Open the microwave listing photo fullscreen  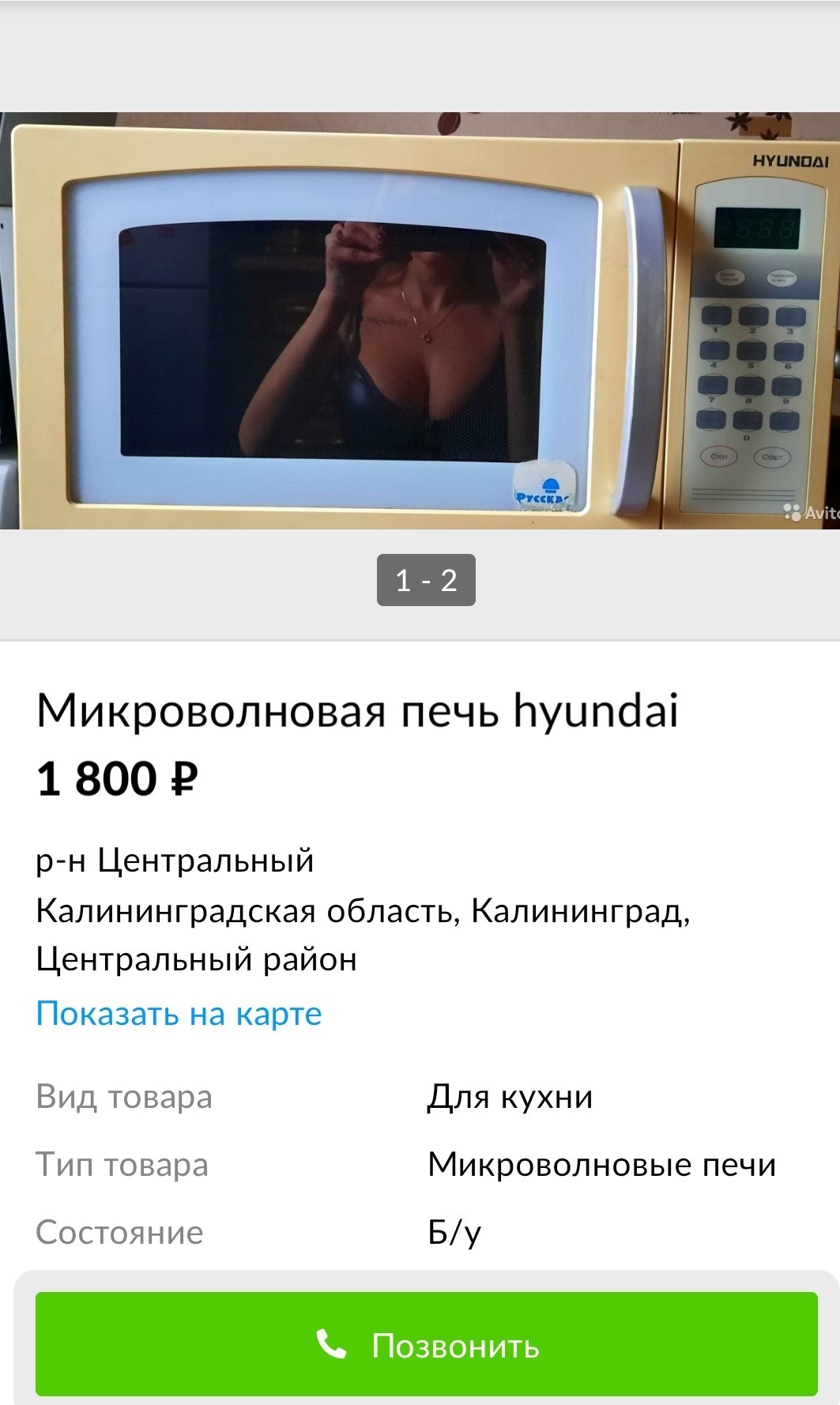pyautogui.click(x=420, y=320)
